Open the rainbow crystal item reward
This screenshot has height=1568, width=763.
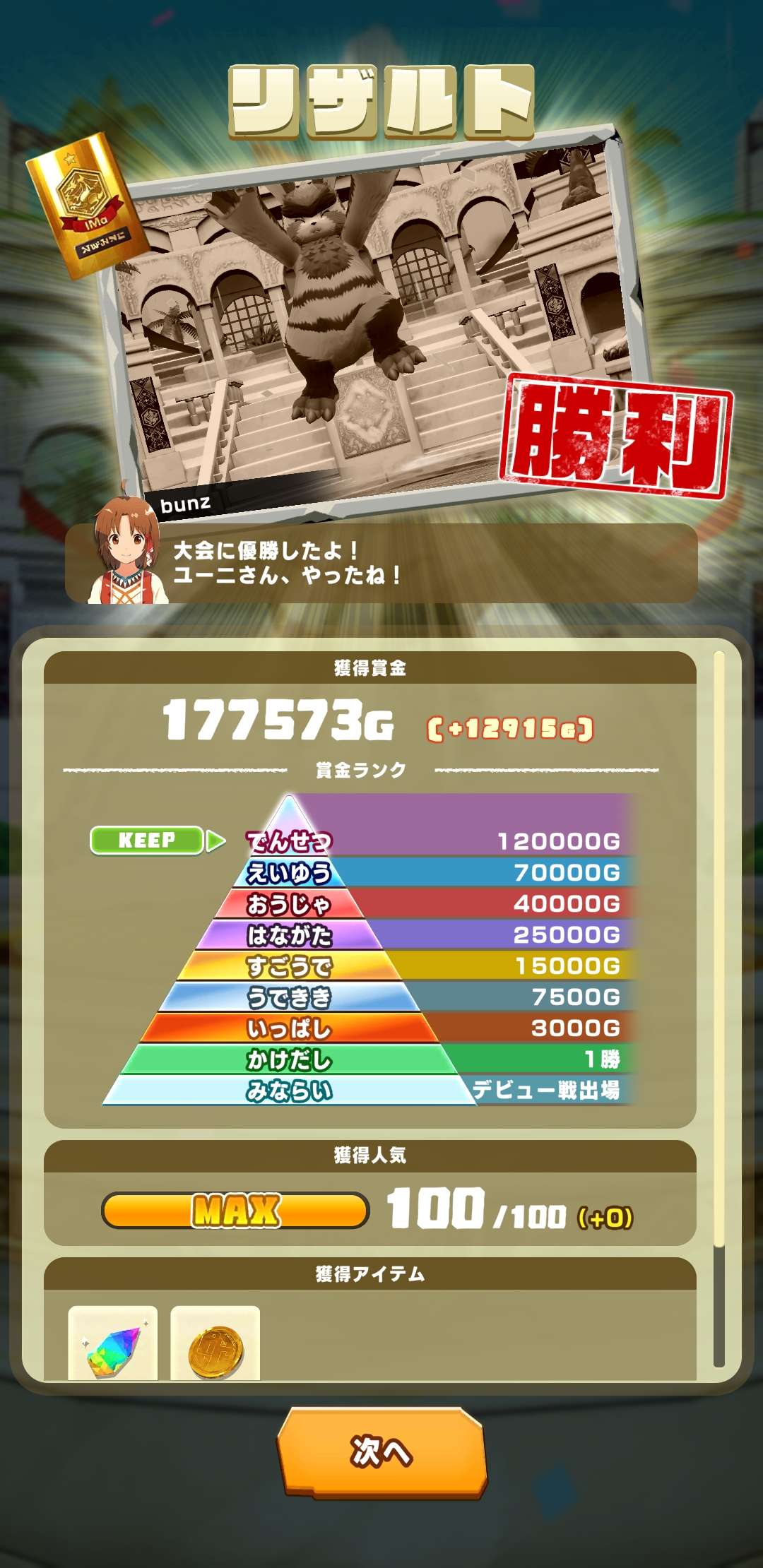tap(113, 1343)
